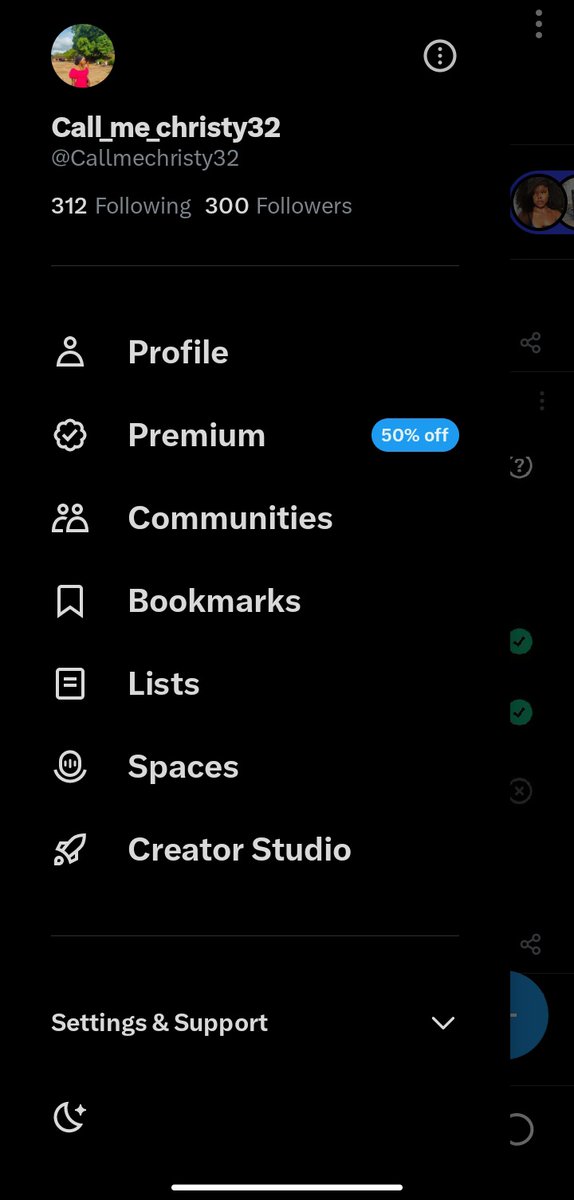Open Premium subscription page

(x=255, y=435)
